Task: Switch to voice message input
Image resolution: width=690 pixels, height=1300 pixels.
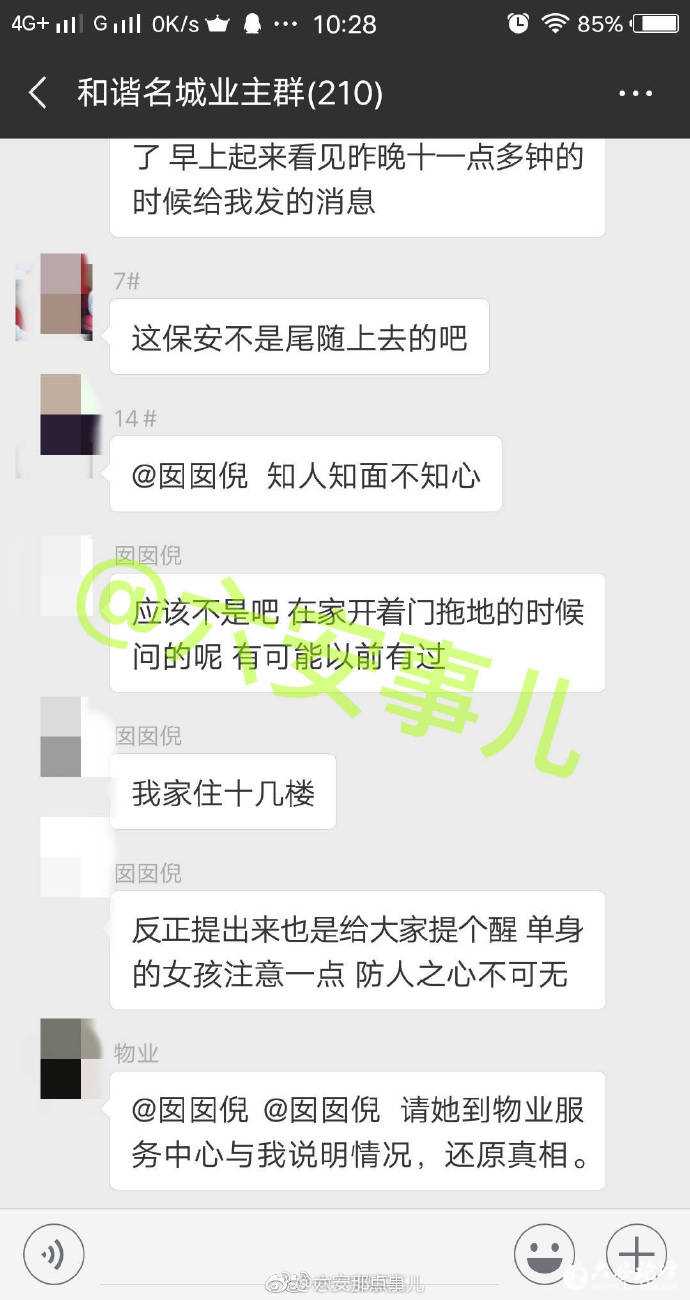Action: click(x=54, y=1253)
